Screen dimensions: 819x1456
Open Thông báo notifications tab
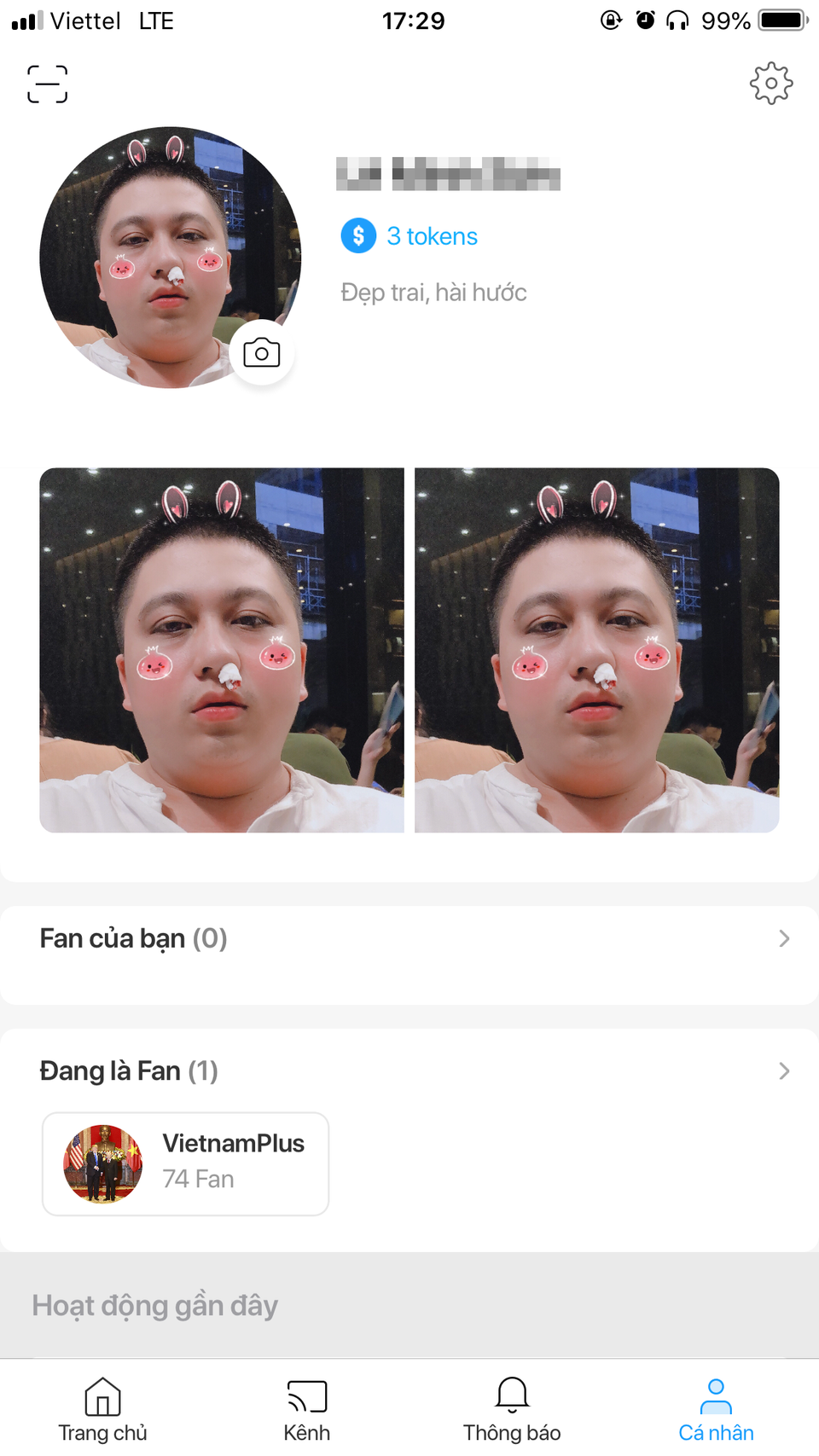pyautogui.click(x=512, y=1409)
